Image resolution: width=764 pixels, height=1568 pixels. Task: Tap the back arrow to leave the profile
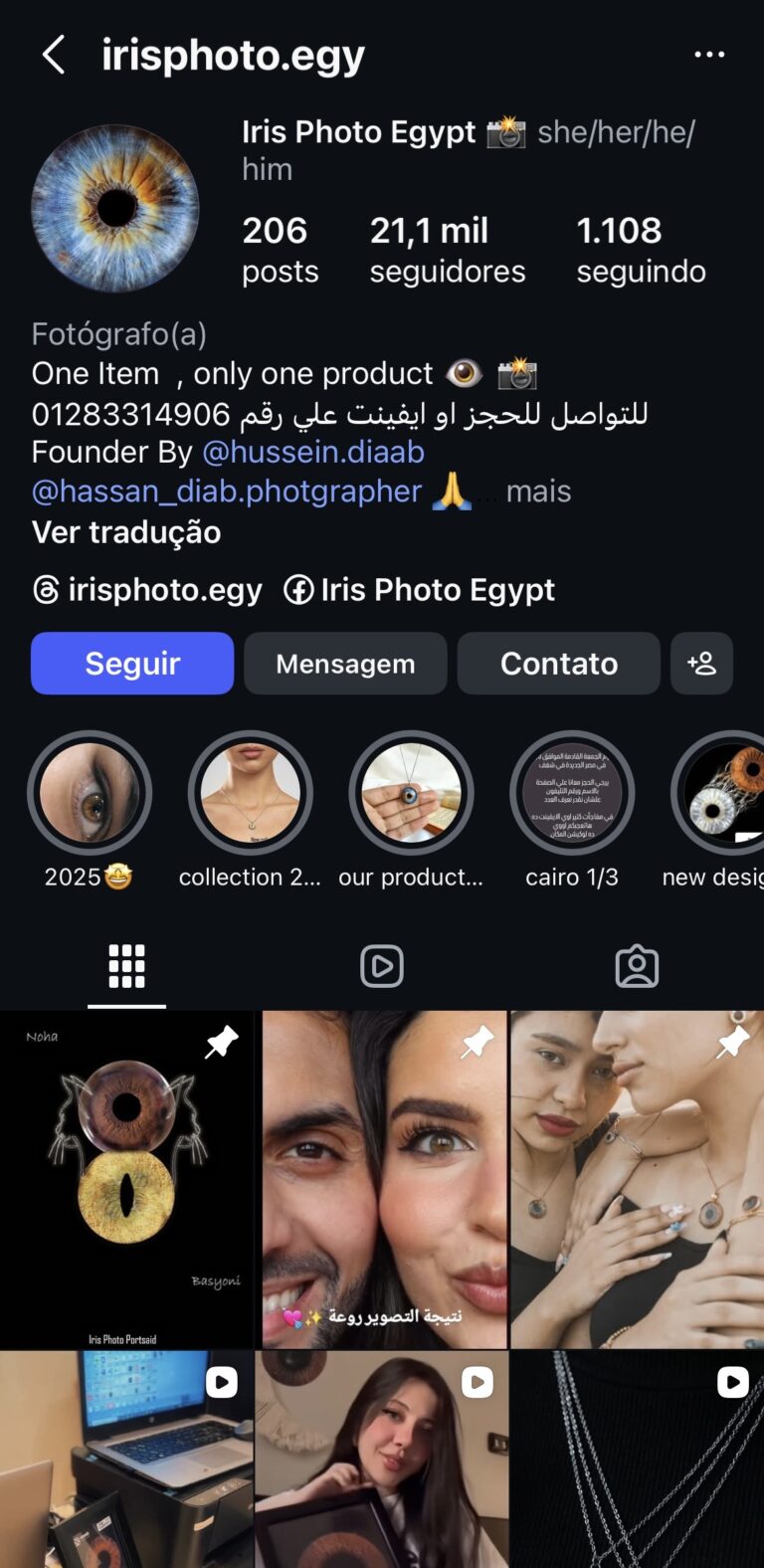point(52,55)
